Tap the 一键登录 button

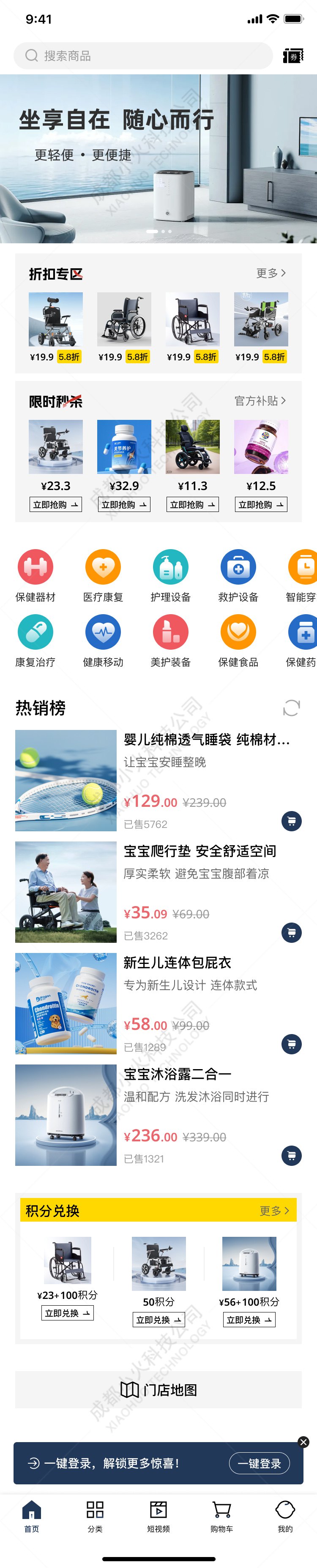click(x=259, y=1463)
